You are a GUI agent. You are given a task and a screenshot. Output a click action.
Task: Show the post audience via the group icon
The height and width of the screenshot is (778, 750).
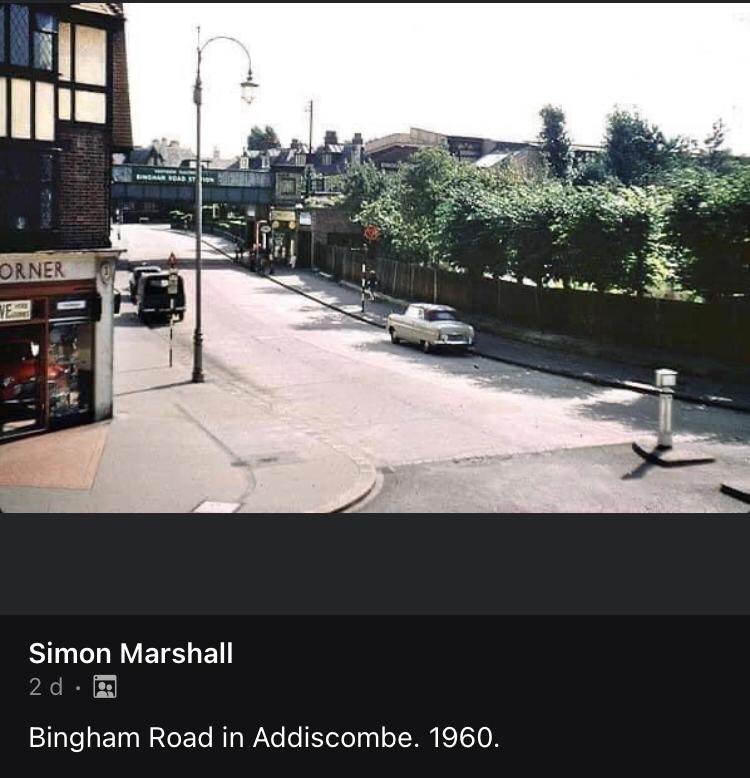[x=105, y=687]
